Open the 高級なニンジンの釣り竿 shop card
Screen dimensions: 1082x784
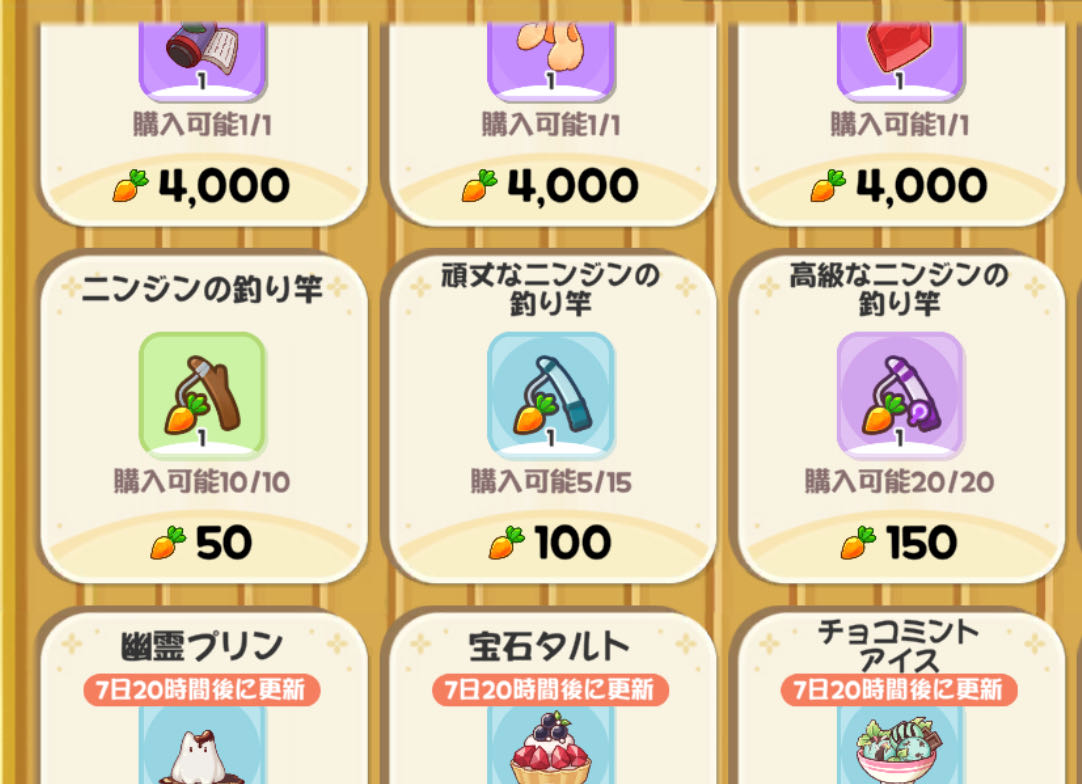900,392
